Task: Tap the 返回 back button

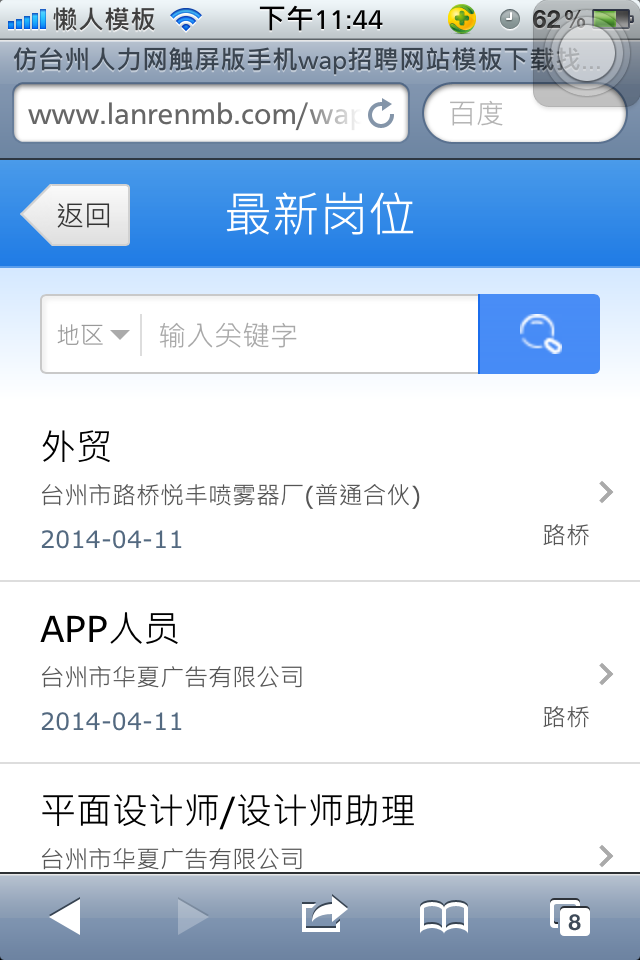Action: click(x=78, y=215)
